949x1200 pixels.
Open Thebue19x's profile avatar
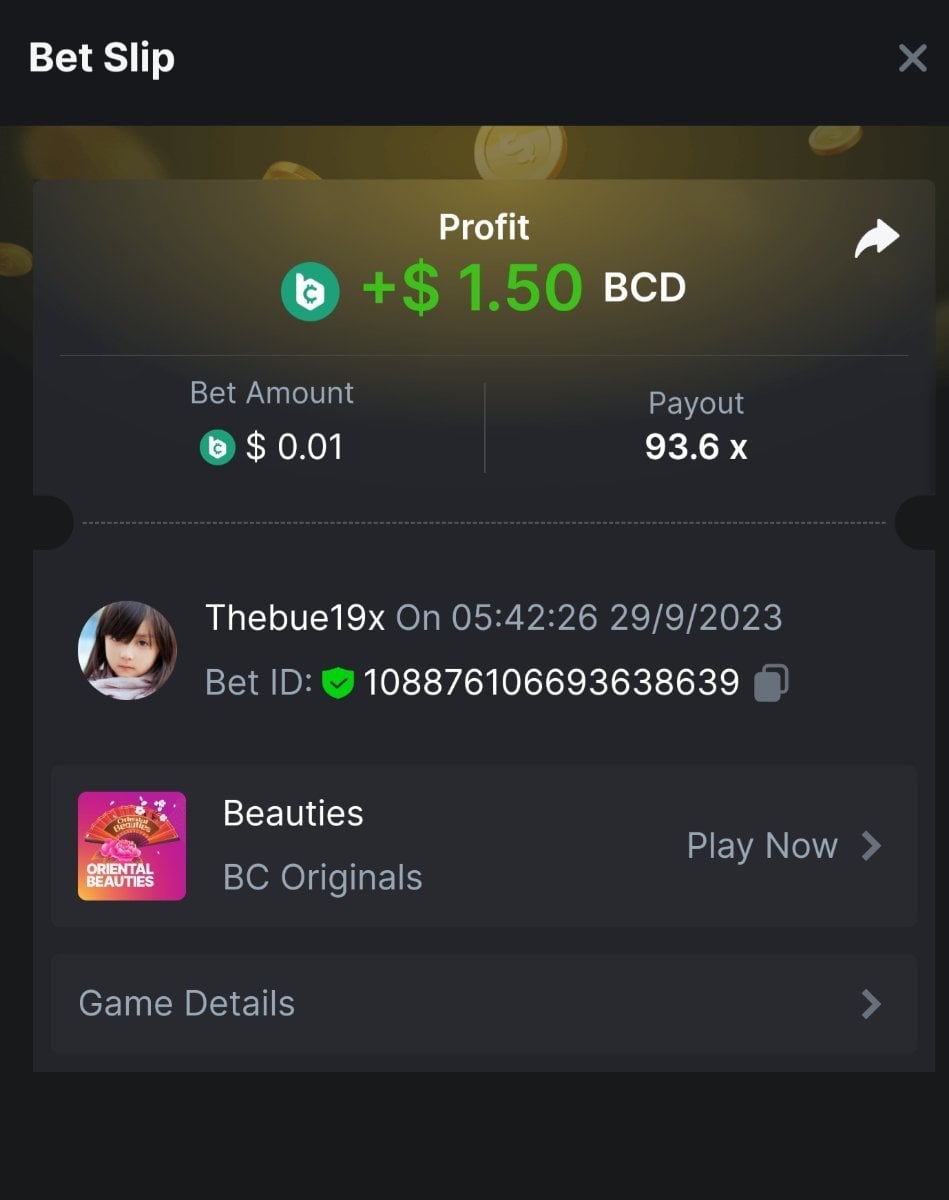pos(128,650)
